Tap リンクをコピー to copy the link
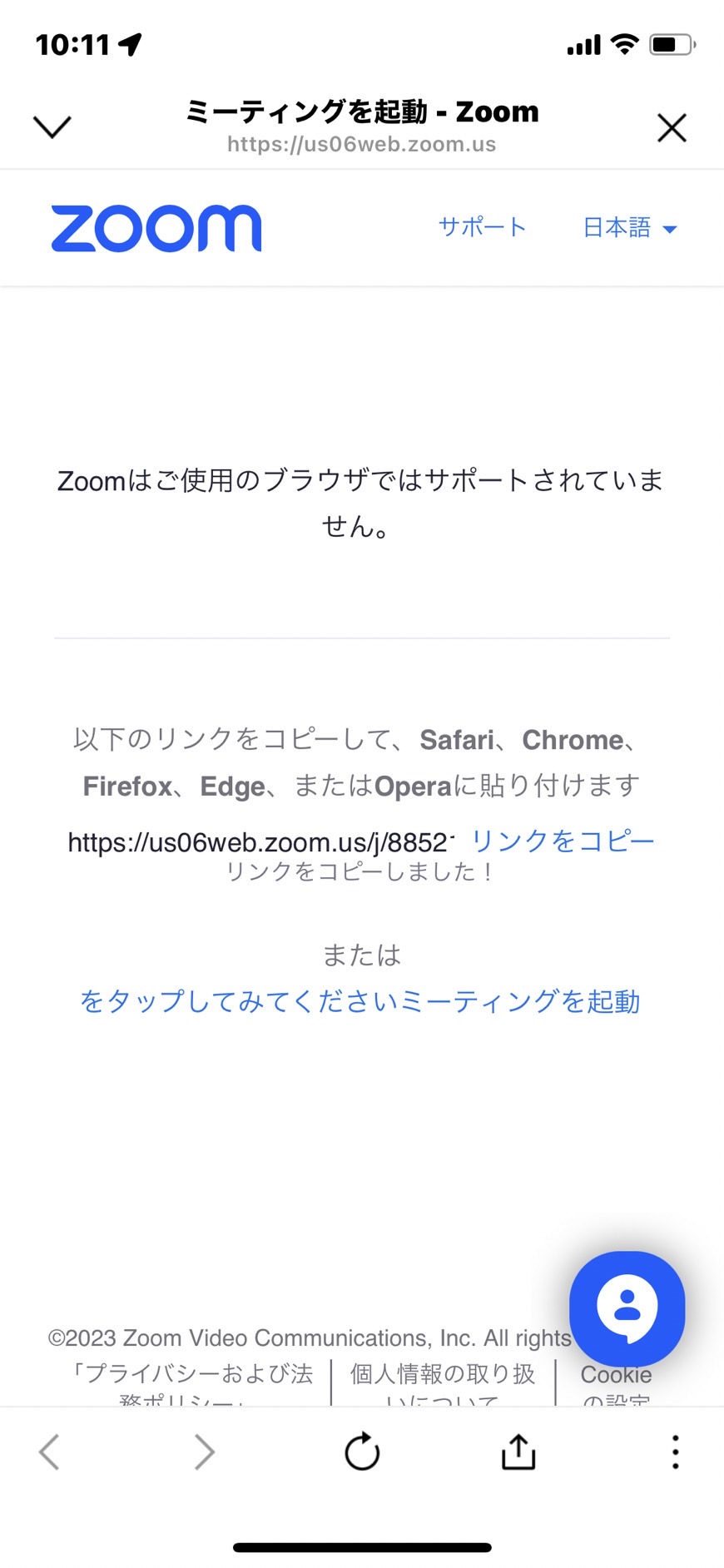724x1568 pixels. (x=563, y=841)
